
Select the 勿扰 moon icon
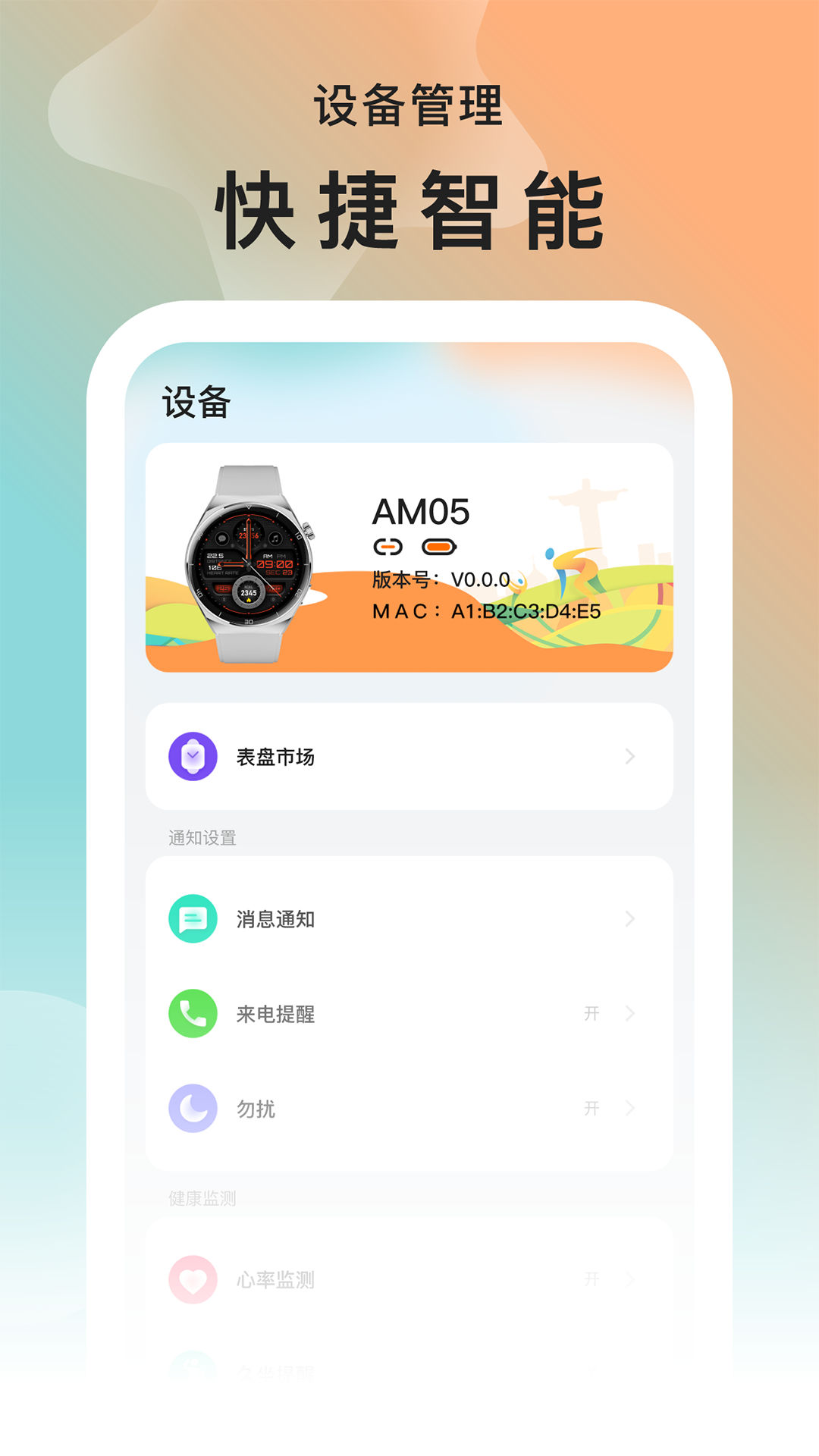point(192,1108)
